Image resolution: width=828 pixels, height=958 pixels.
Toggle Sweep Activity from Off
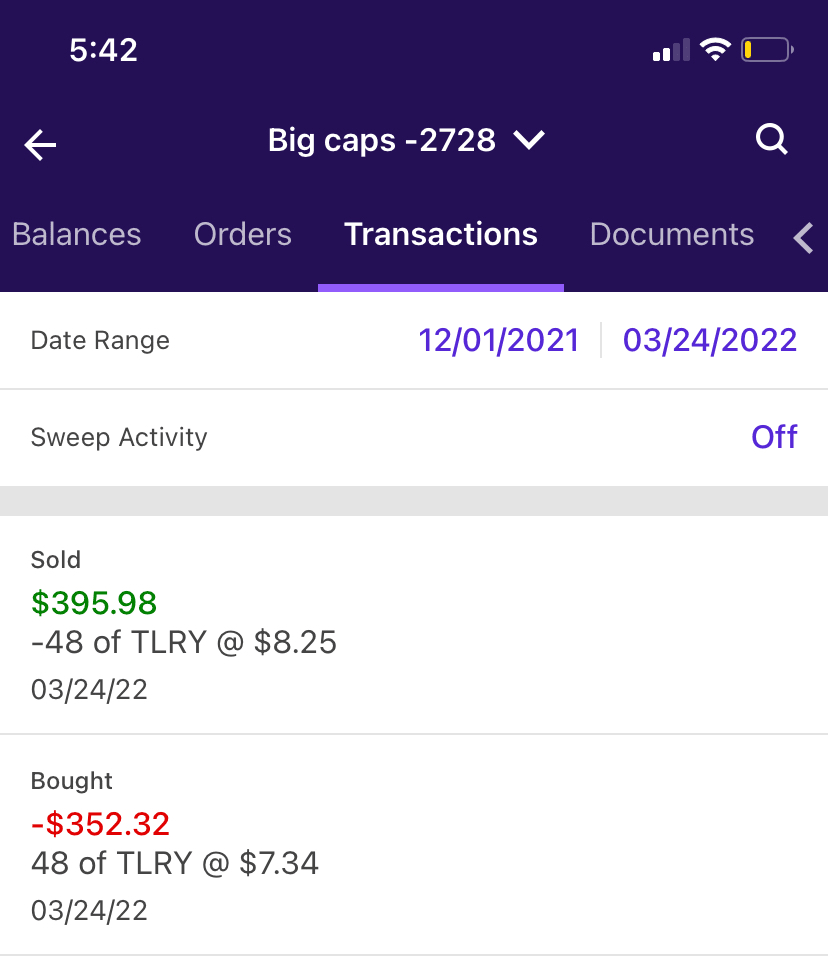[x=774, y=437]
